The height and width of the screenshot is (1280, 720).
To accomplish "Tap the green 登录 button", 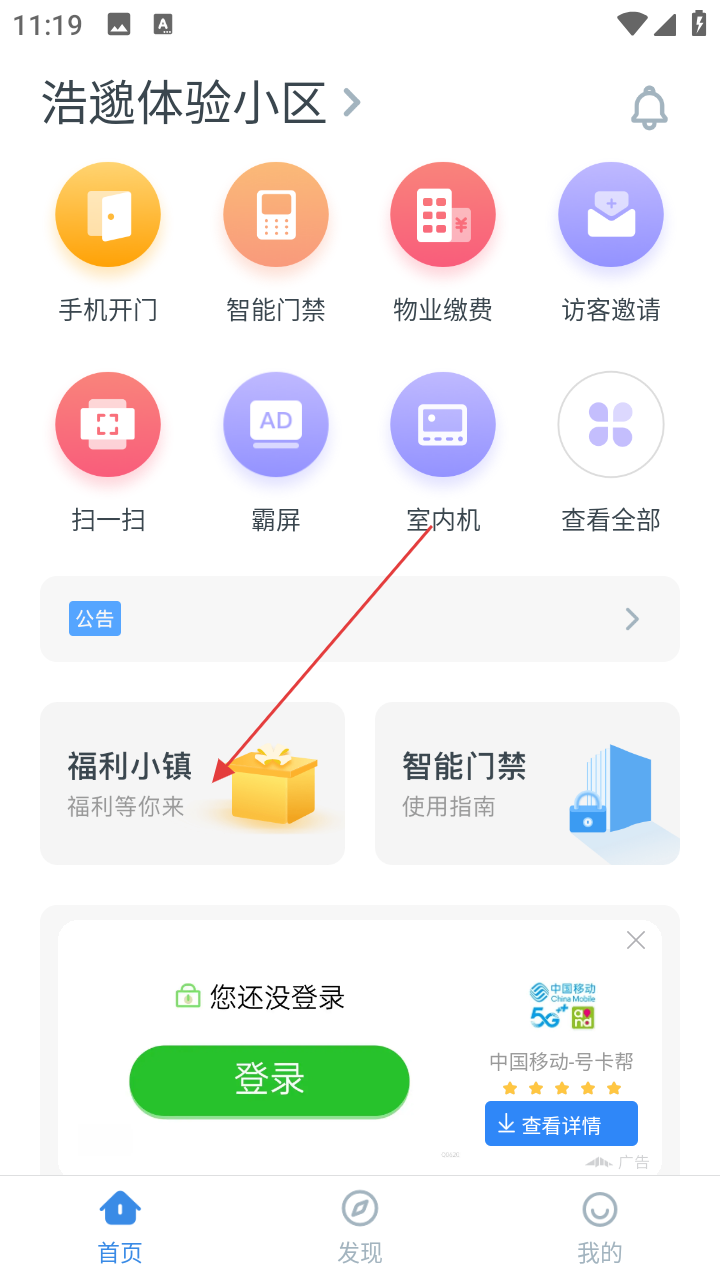I will click(269, 1081).
